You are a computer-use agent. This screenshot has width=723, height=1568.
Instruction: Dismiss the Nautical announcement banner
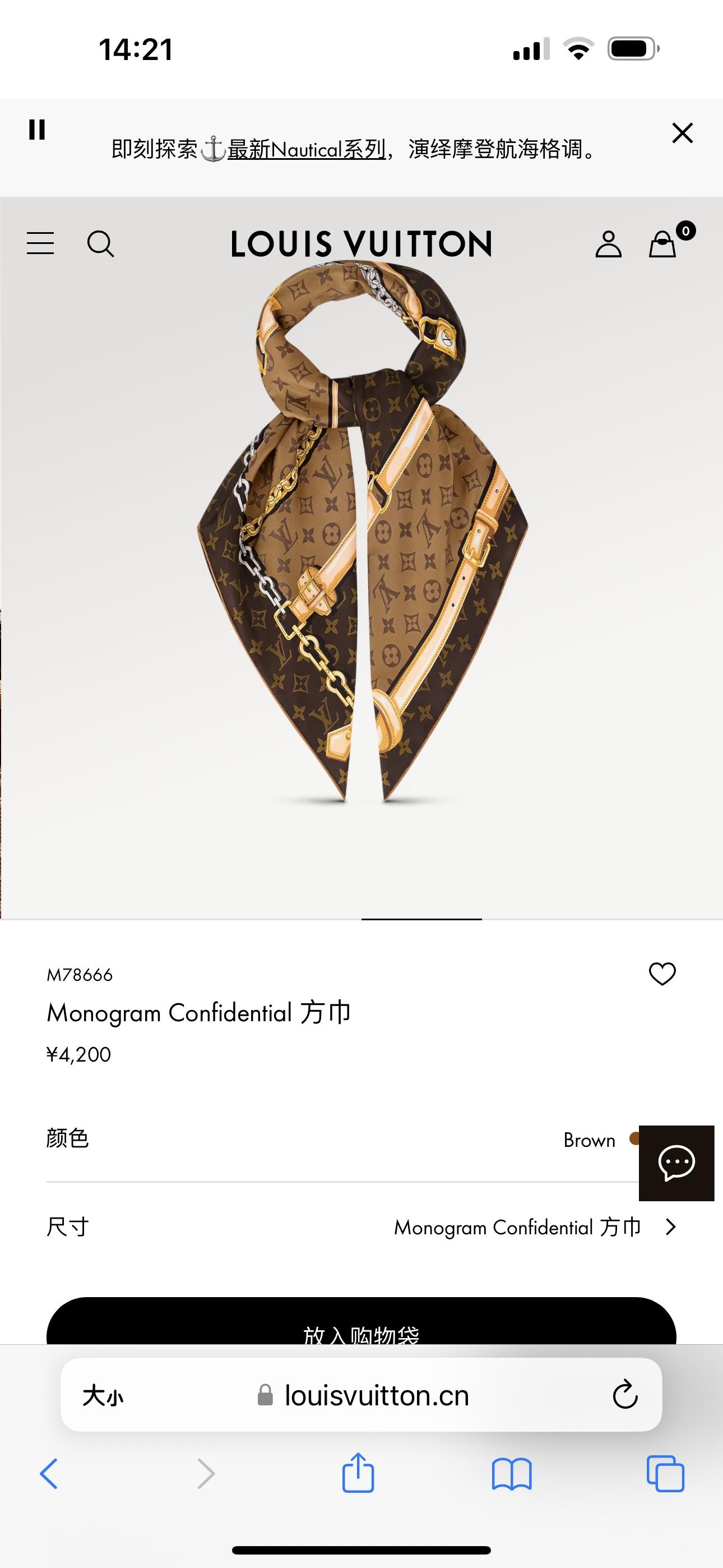682,133
